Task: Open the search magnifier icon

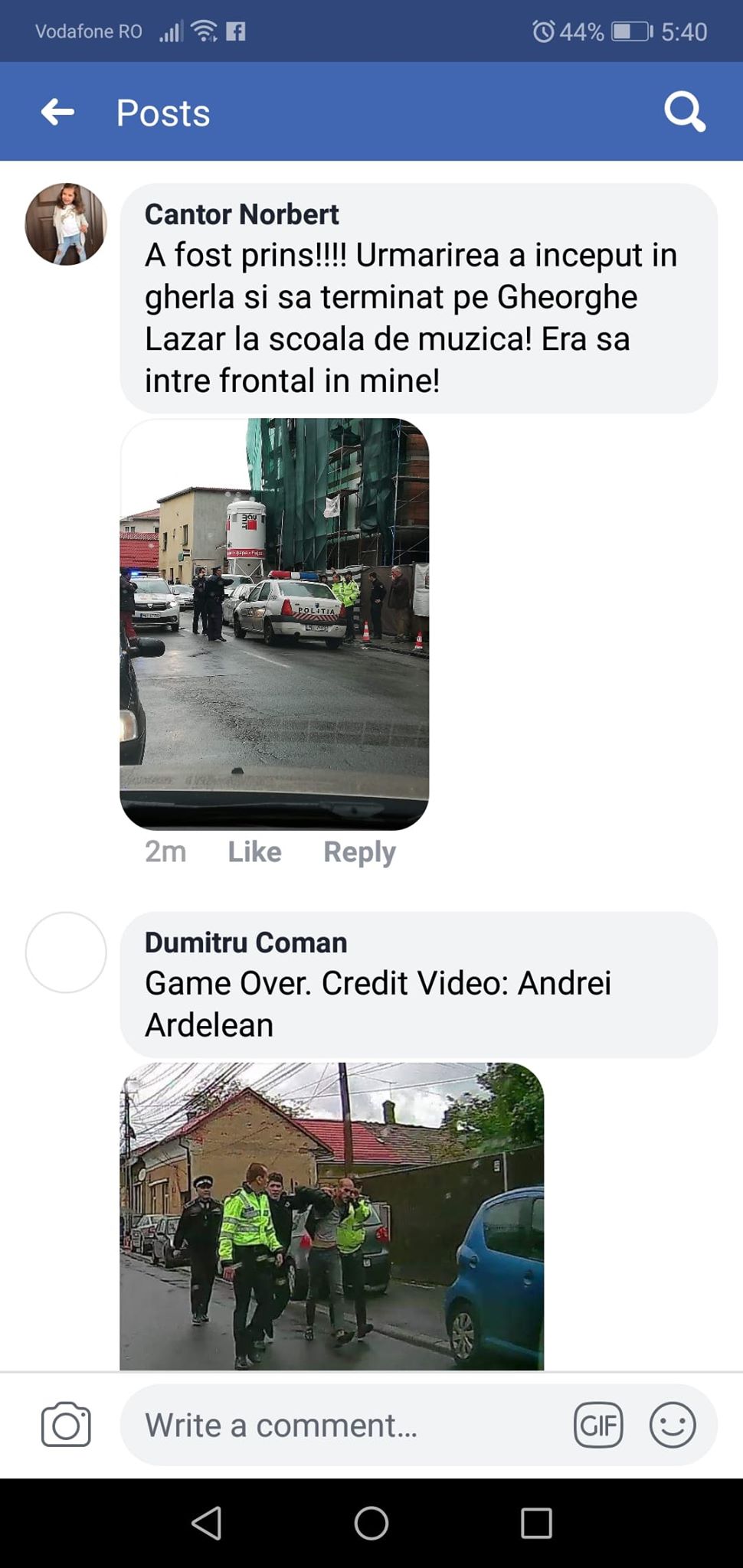Action: (684, 113)
